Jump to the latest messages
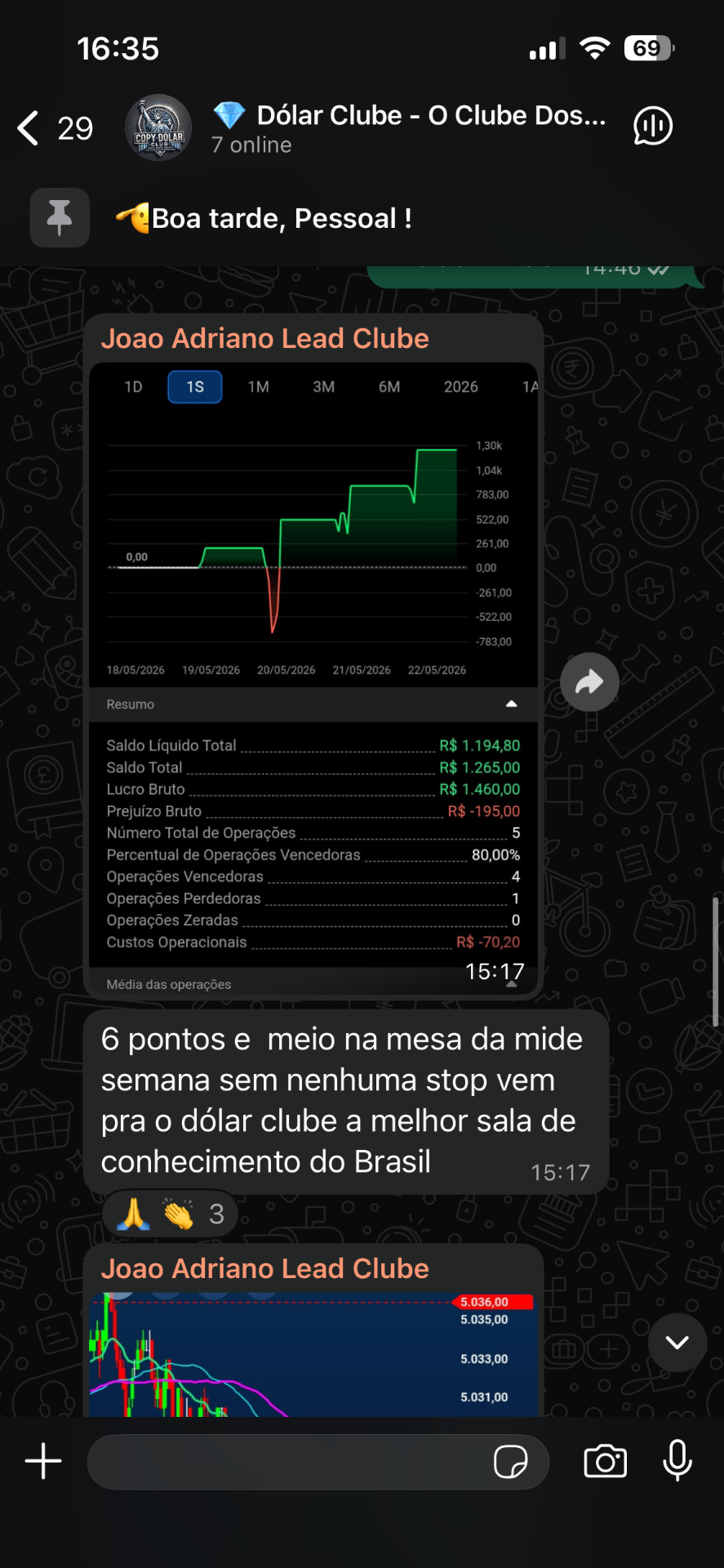724x1568 pixels. click(x=677, y=1343)
